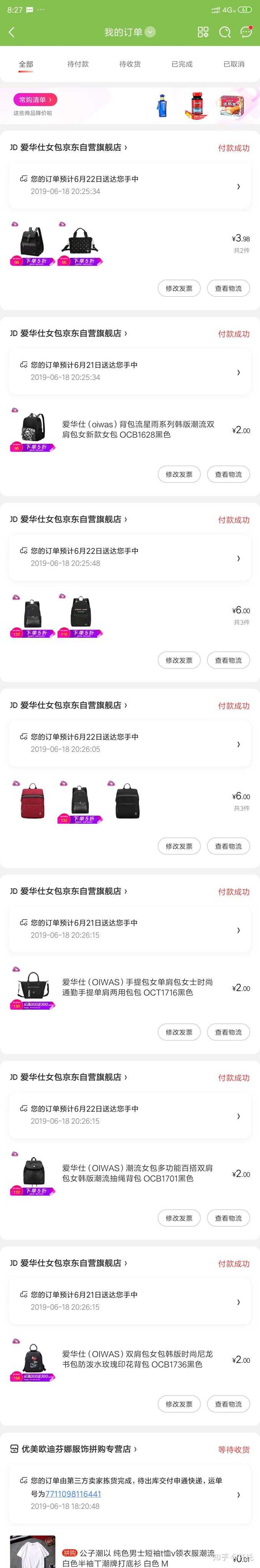Select the 全部 orders tab
The width and height of the screenshot is (260, 1568).
pos(26,64)
